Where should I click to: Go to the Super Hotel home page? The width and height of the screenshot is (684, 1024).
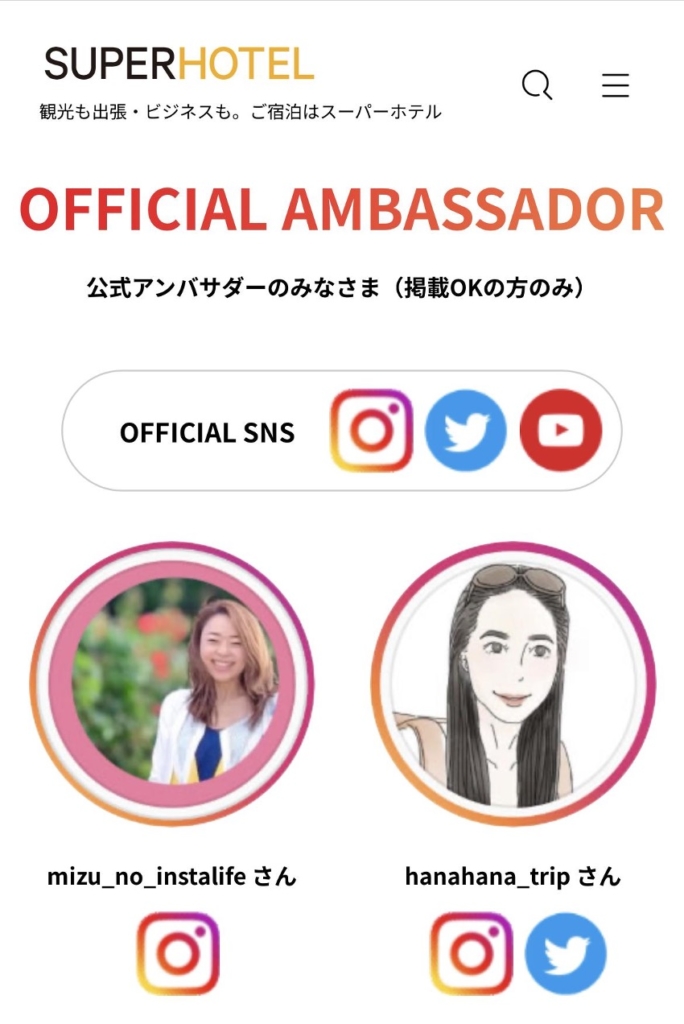click(x=179, y=64)
